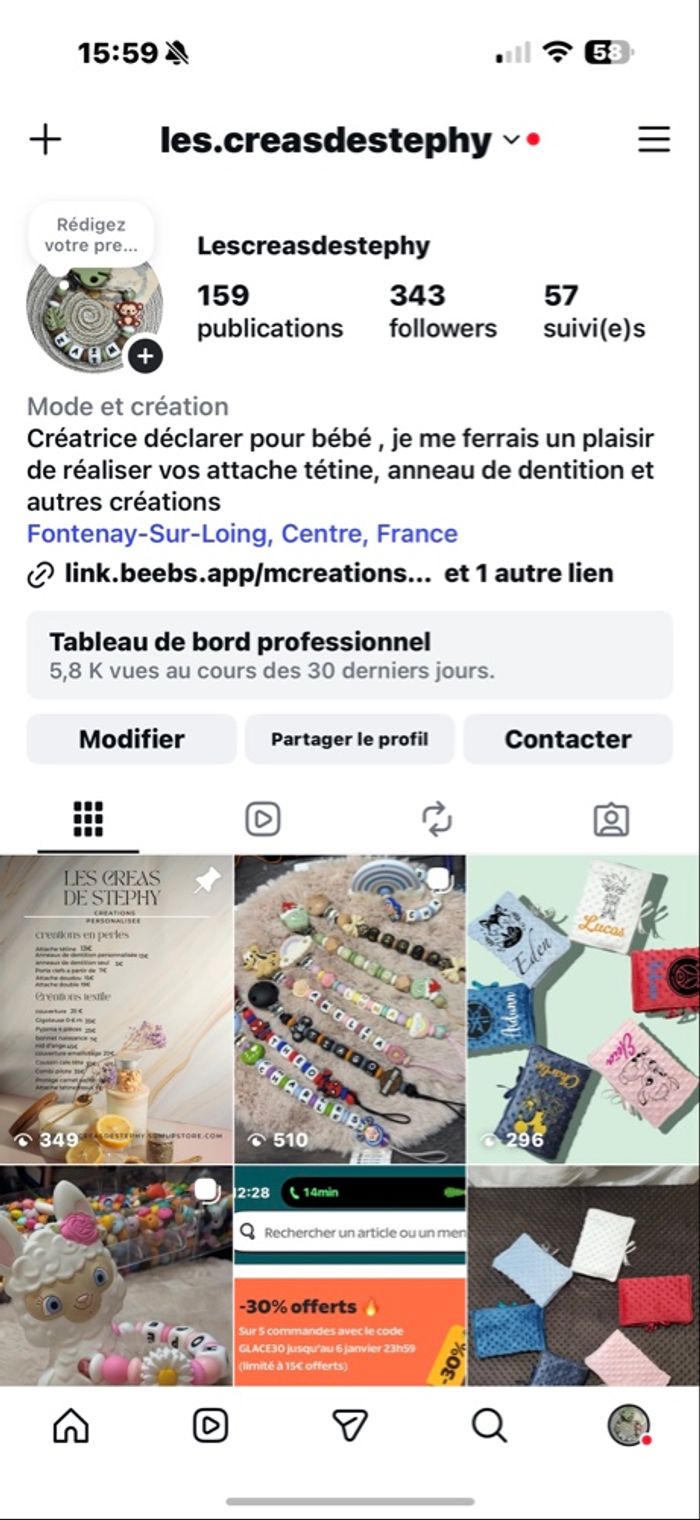Switch to the Reels tab on profile

click(x=262, y=820)
